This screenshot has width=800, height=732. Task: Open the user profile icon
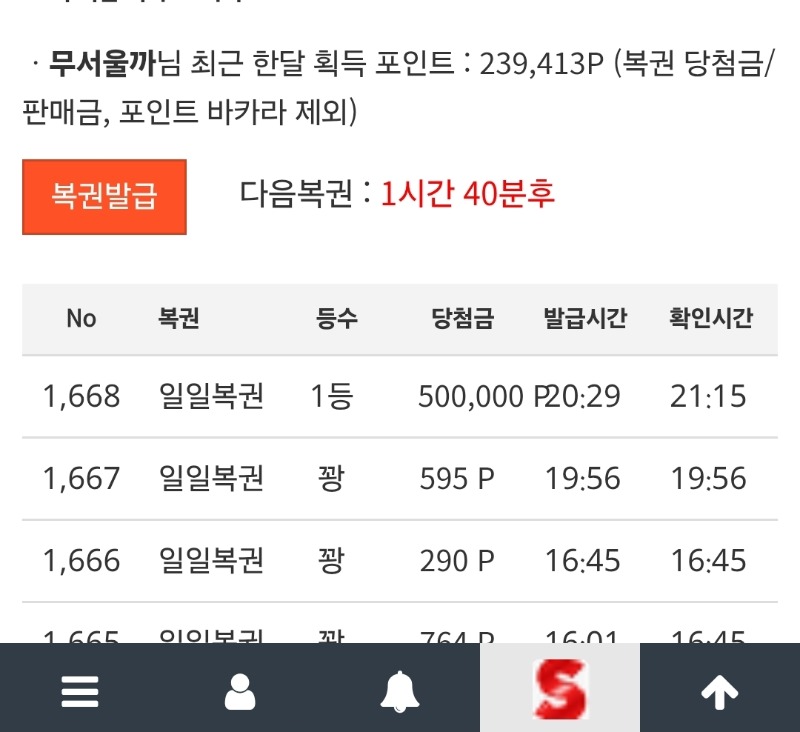point(240,690)
